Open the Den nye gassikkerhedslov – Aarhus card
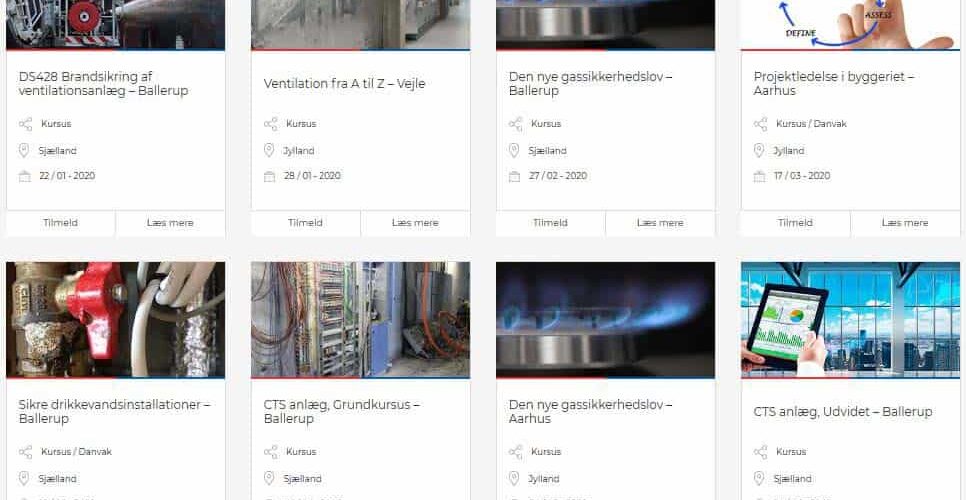The width and height of the screenshot is (966, 500). (588, 411)
